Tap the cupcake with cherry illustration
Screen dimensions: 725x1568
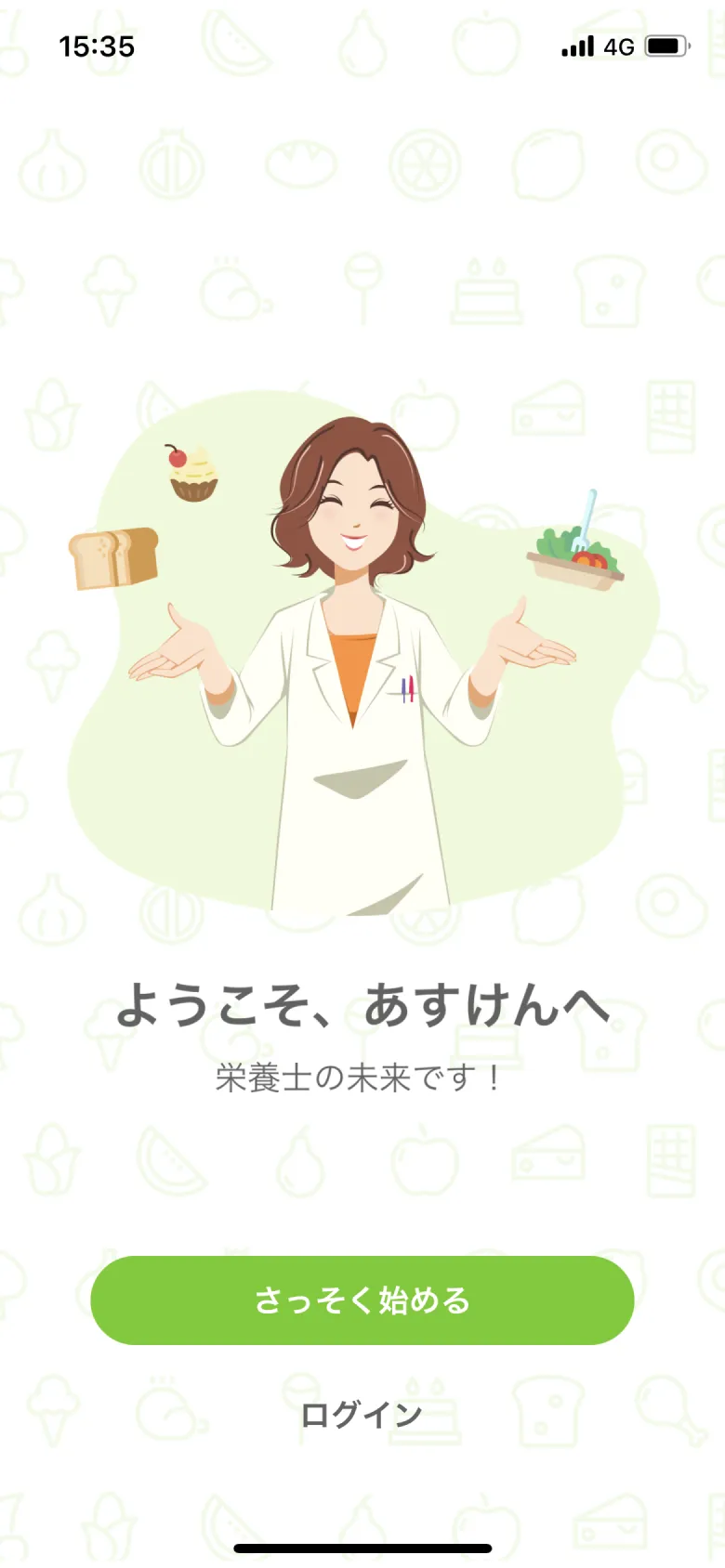click(191, 469)
